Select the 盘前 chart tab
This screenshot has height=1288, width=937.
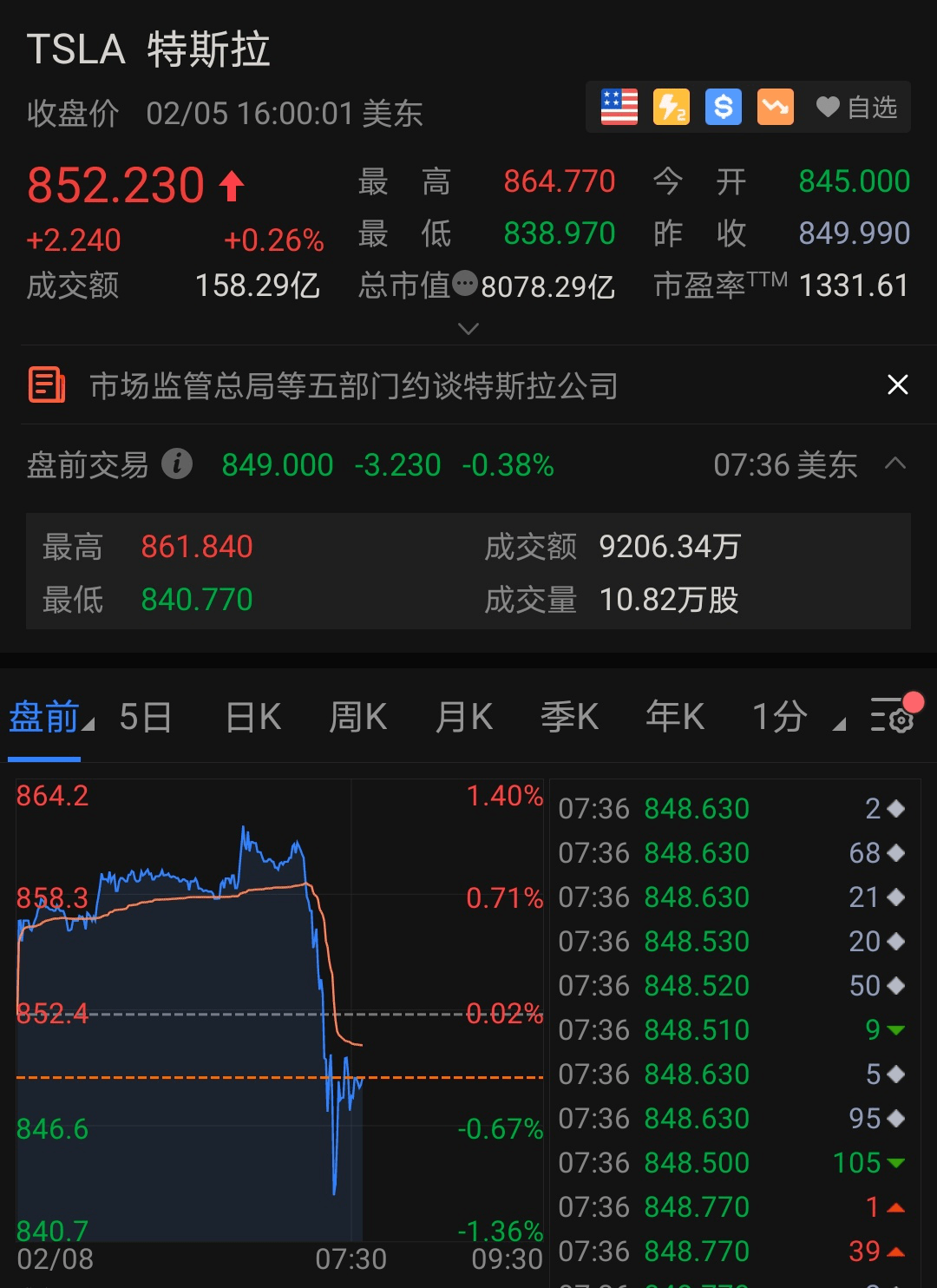(x=44, y=718)
